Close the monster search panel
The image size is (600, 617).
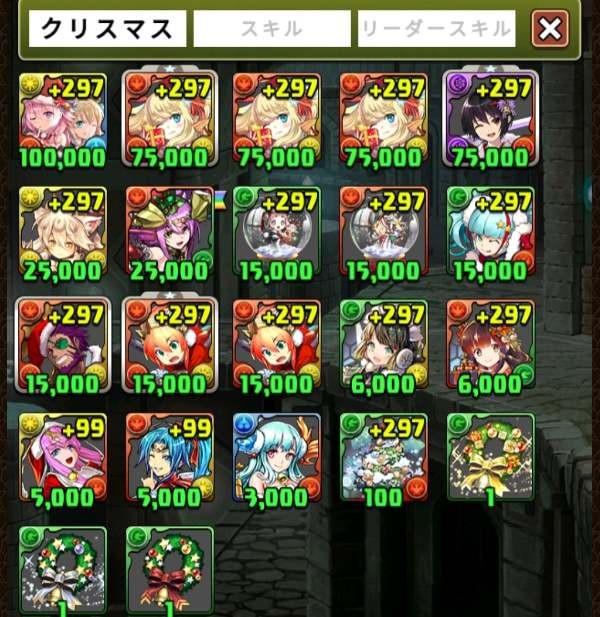point(549,29)
